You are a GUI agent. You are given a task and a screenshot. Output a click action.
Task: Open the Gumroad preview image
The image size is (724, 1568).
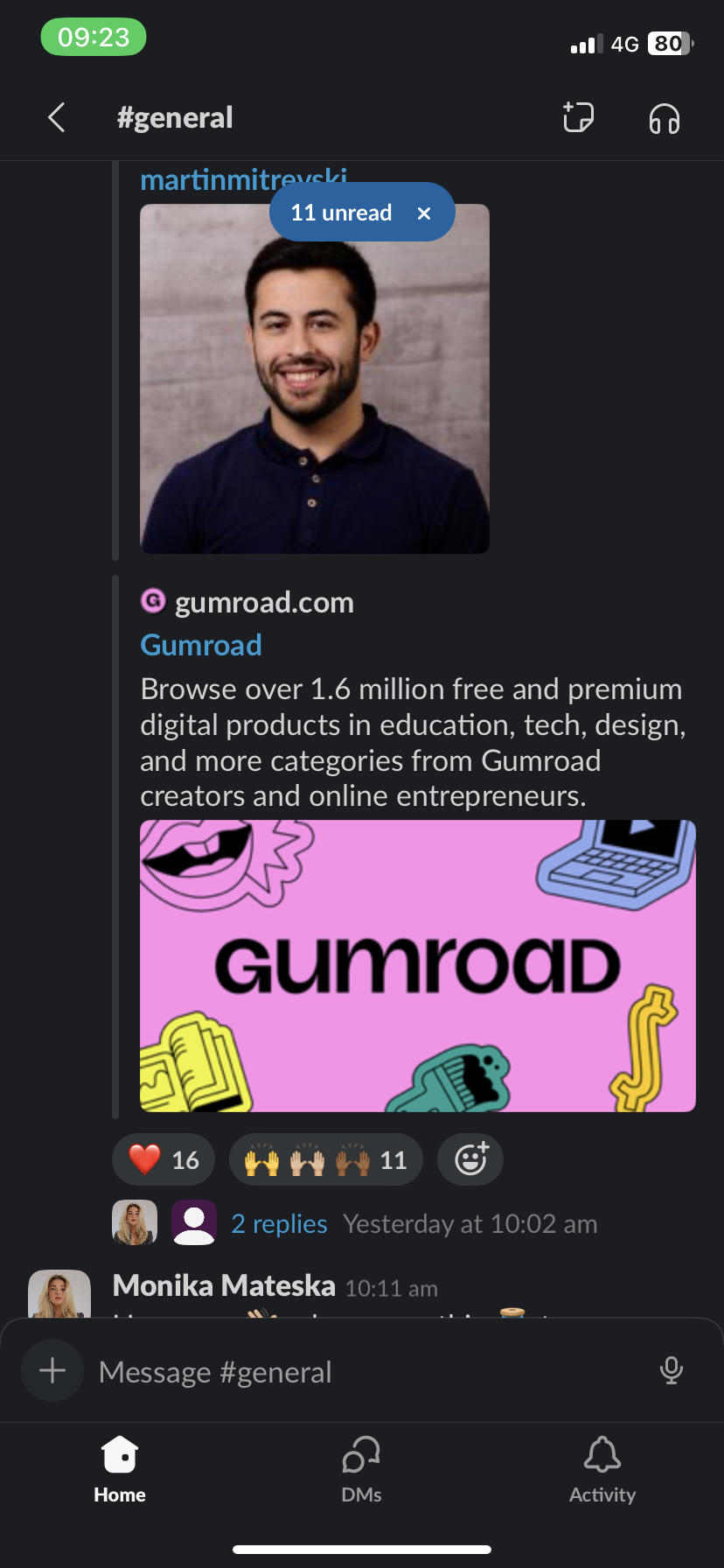click(418, 965)
